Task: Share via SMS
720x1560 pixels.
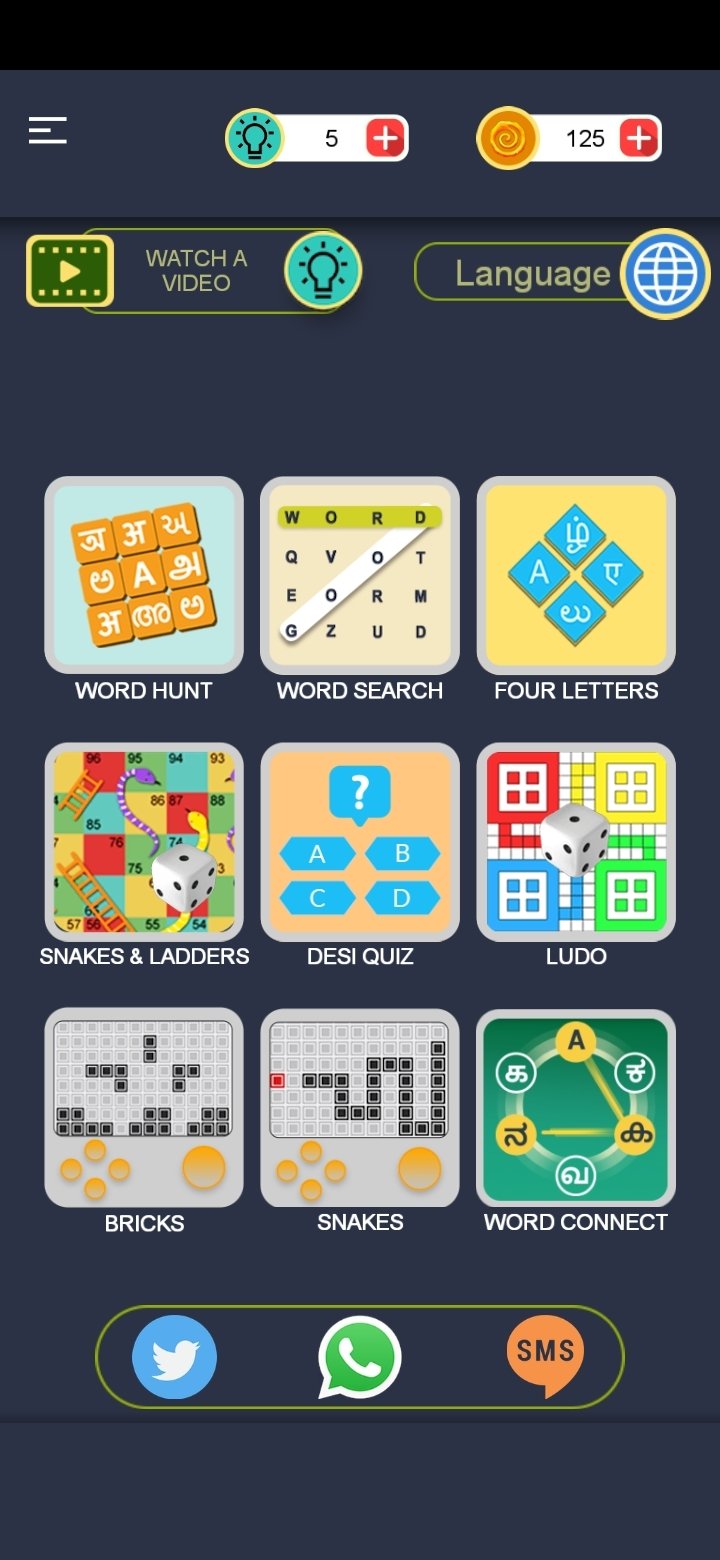Action: coord(545,1355)
